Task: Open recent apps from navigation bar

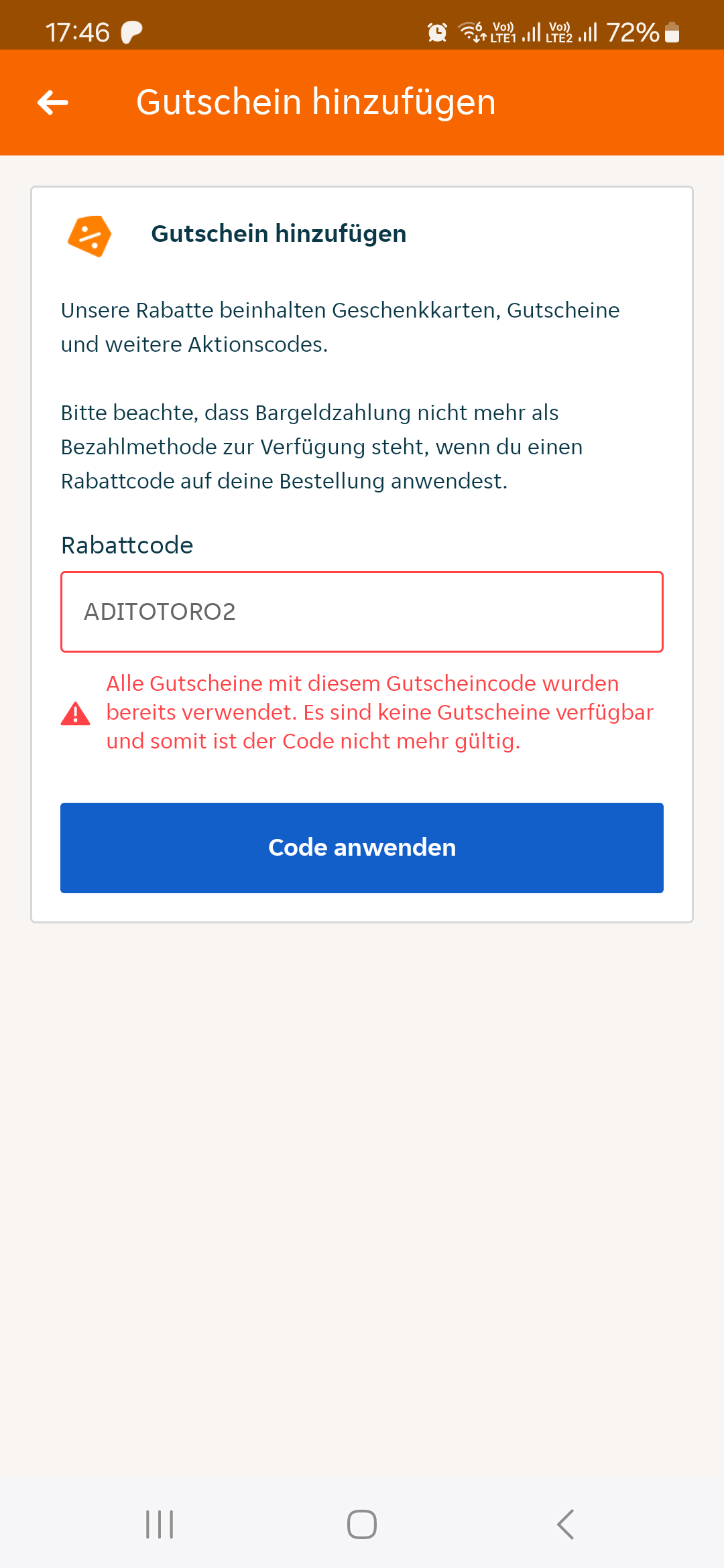Action: [160, 1524]
